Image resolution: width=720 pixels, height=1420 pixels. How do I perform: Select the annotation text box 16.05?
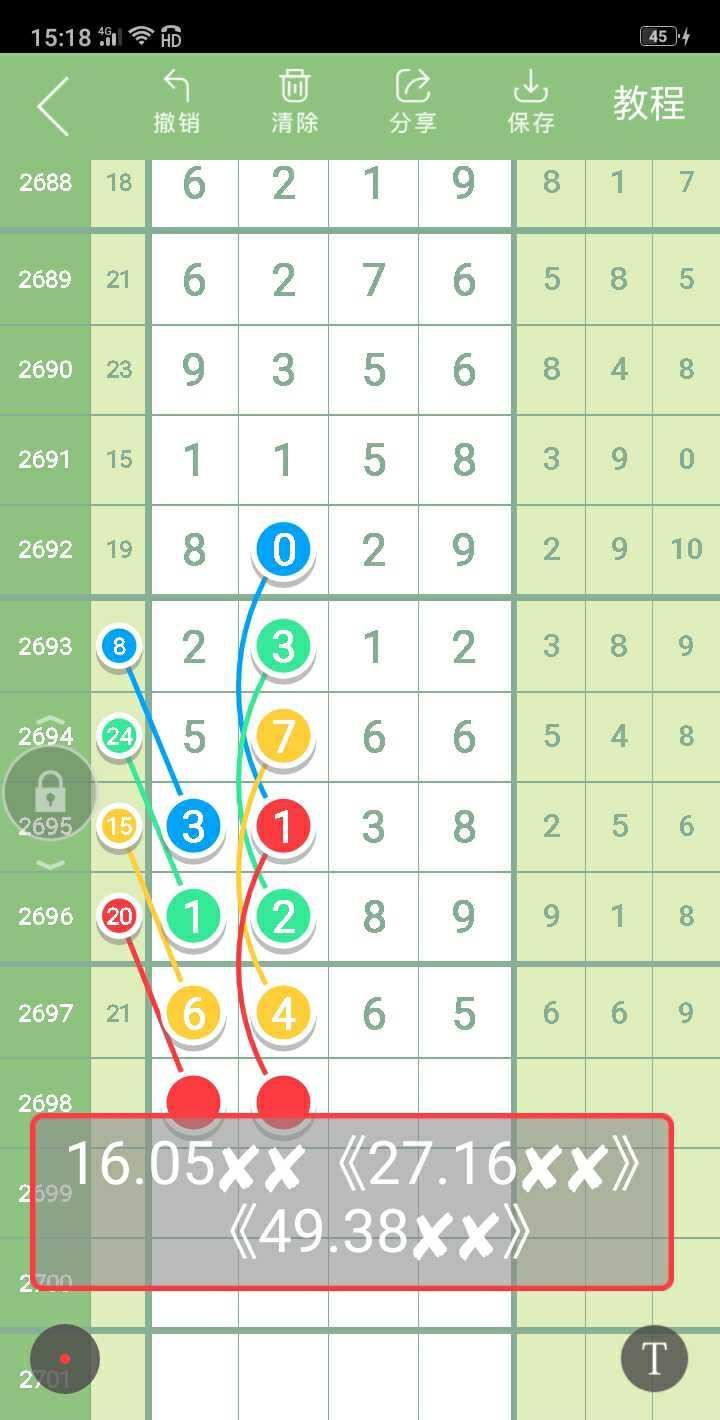coord(352,1201)
